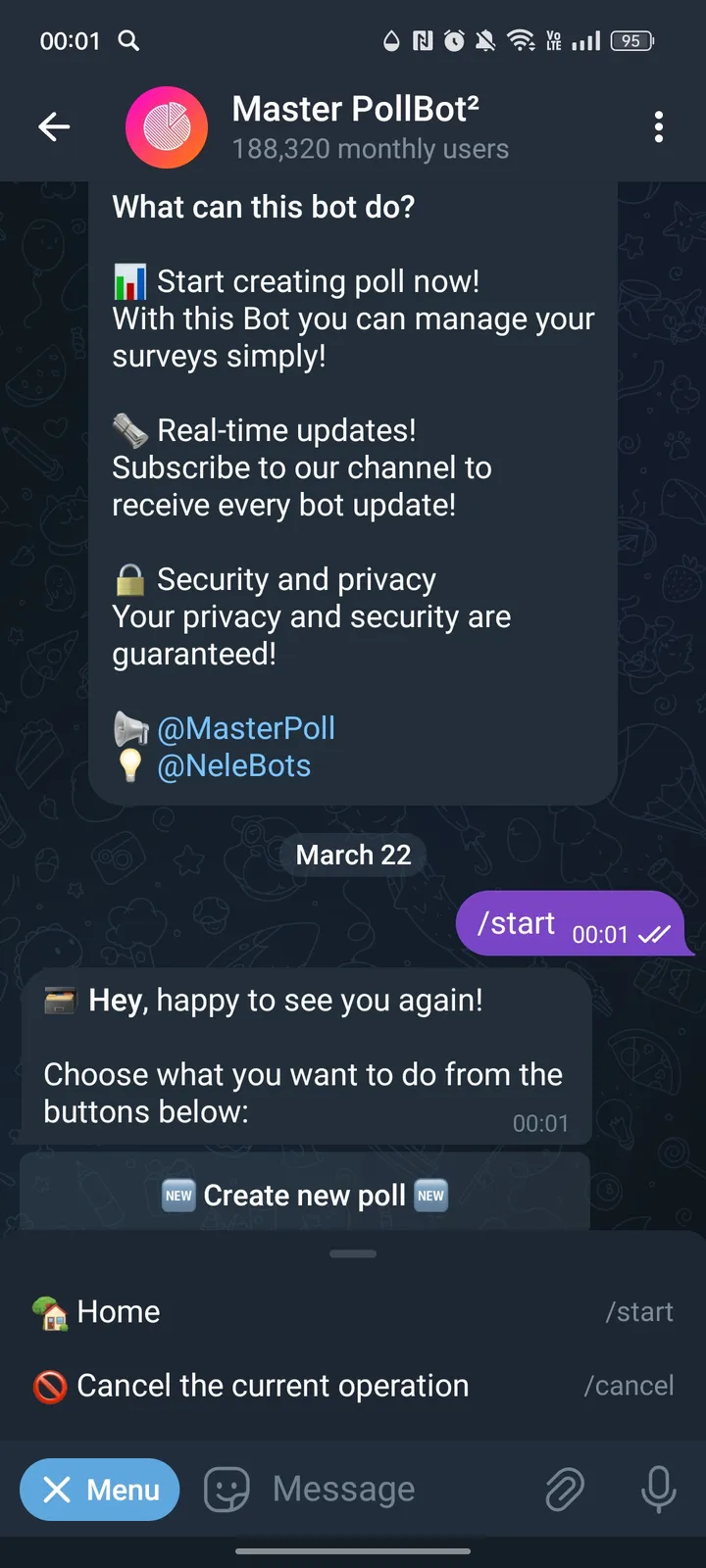Screen dimensions: 706x1568
Task: Tap the search icon in the status bar
Action: click(127, 41)
